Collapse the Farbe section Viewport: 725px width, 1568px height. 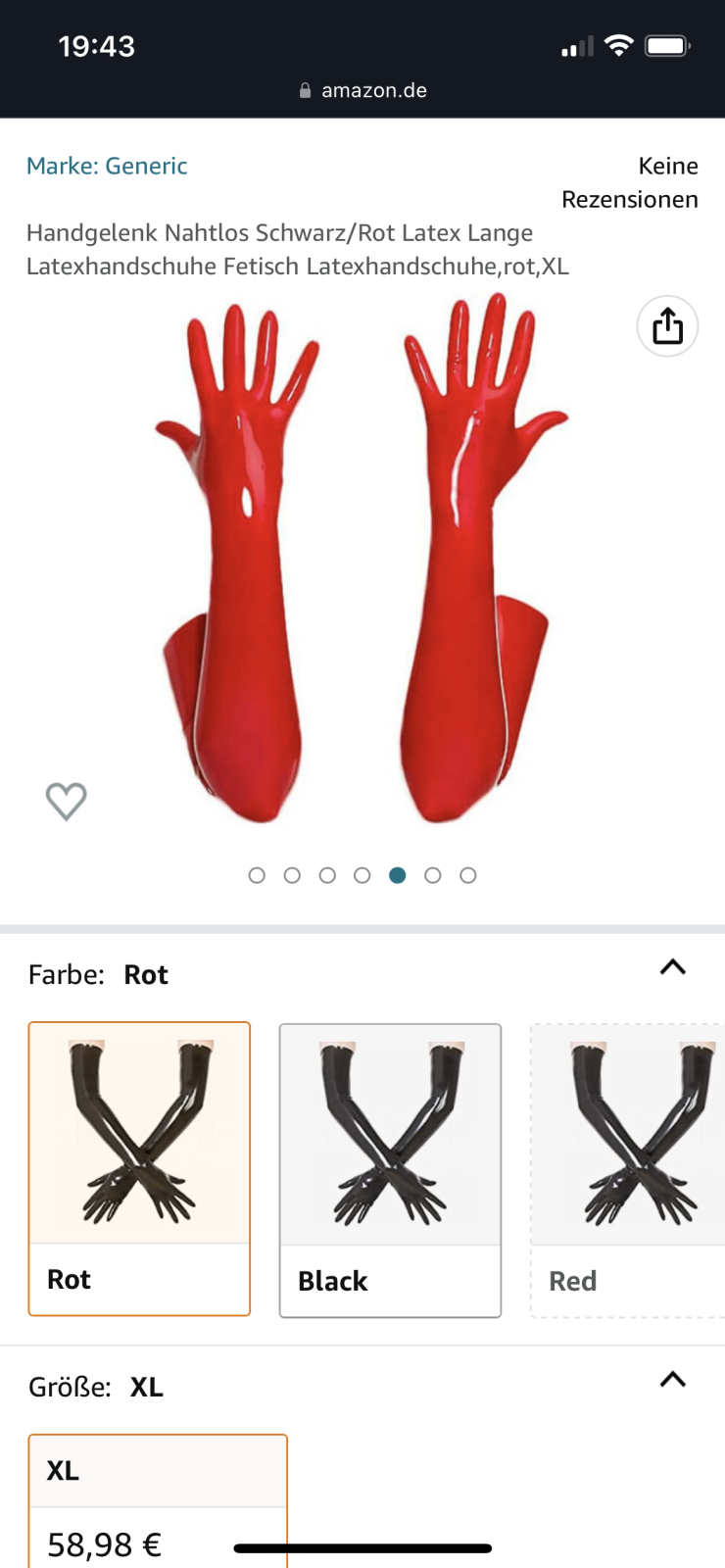(x=673, y=968)
